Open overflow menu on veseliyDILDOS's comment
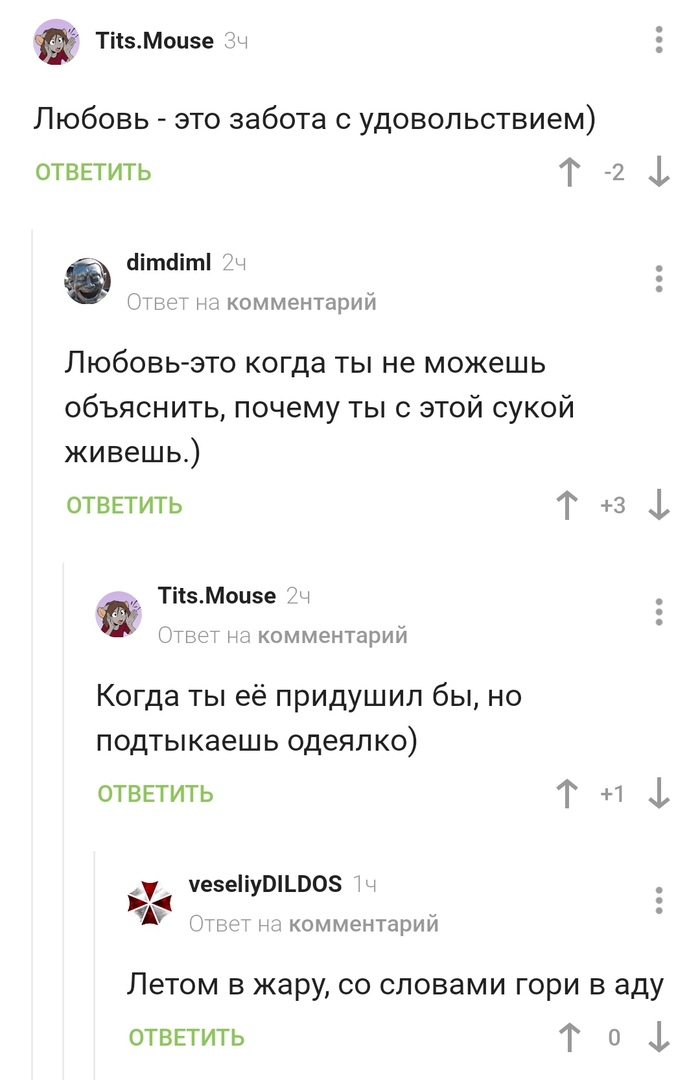700x1080 pixels. click(659, 899)
